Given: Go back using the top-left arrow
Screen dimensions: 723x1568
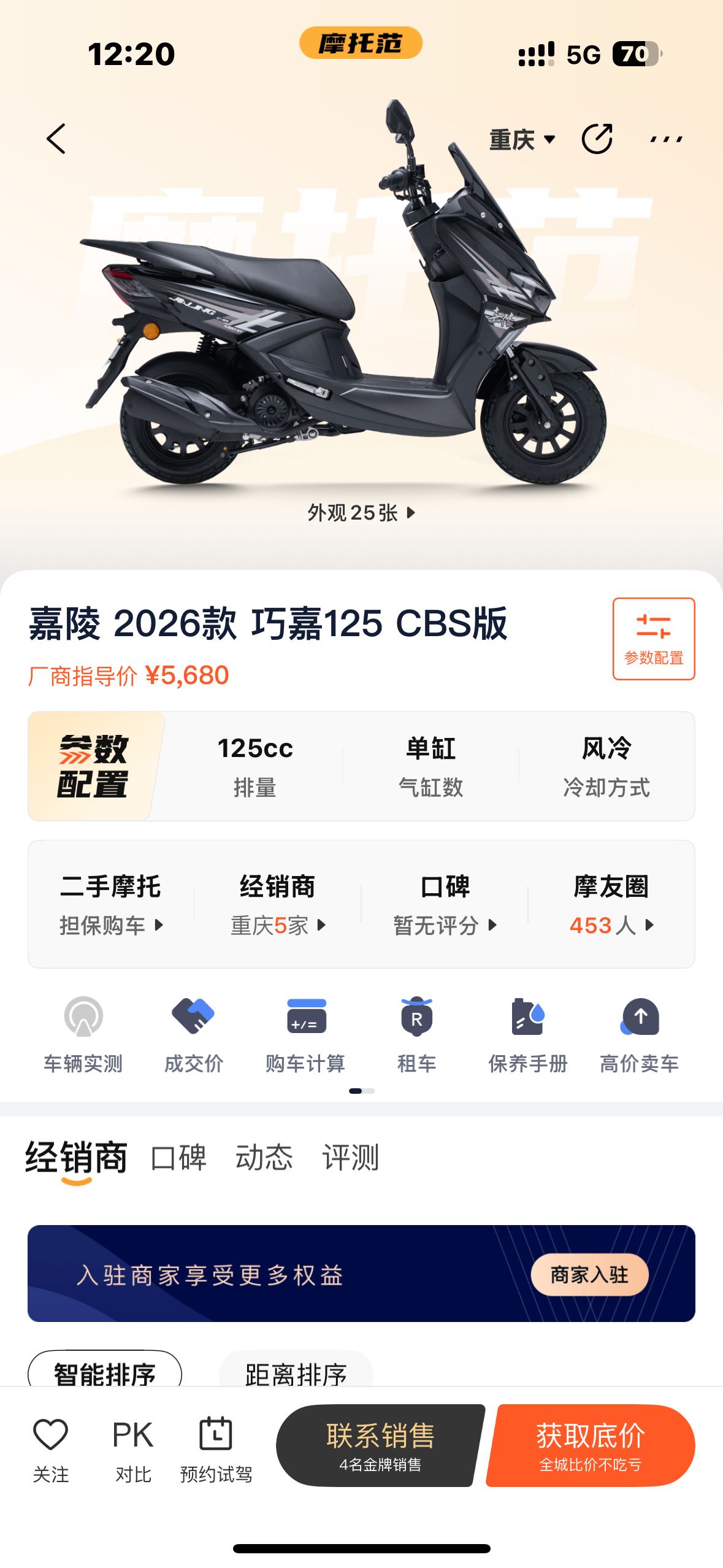Looking at the screenshot, I should pos(56,139).
